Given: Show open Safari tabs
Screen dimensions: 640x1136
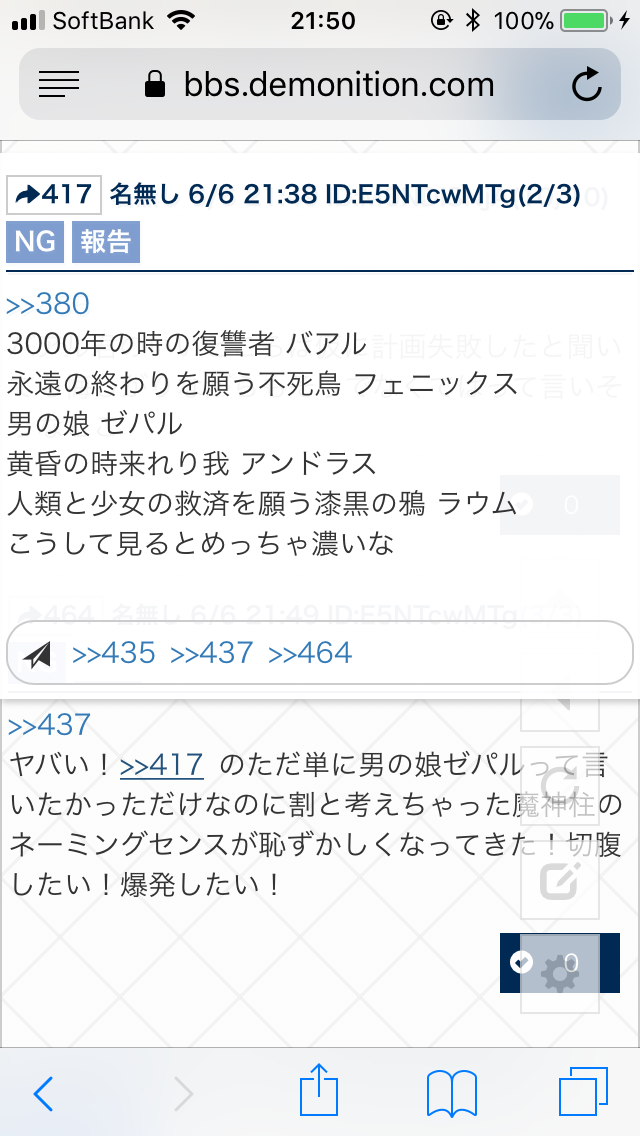Looking at the screenshot, I should (x=584, y=1092).
